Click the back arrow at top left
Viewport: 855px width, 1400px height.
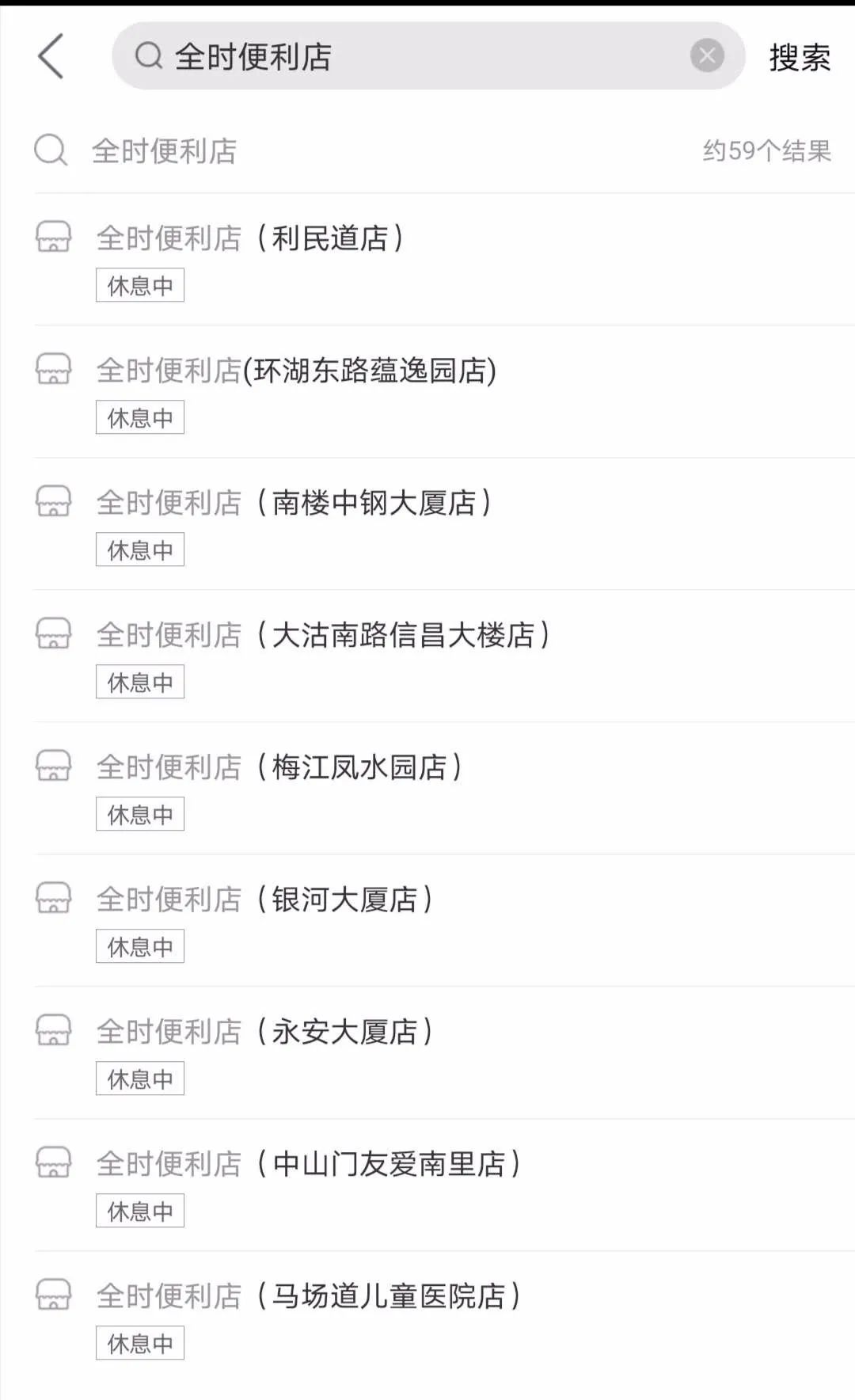point(51,57)
